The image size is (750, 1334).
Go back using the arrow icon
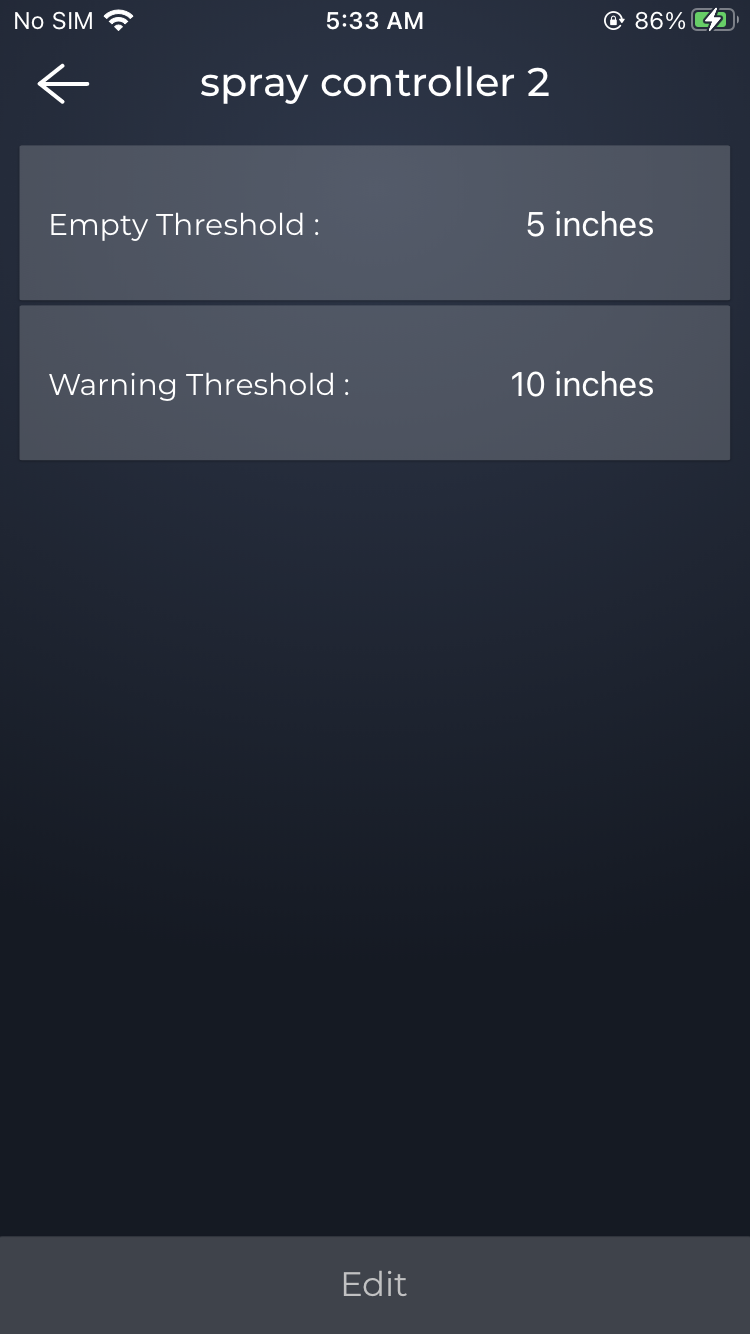coord(63,84)
